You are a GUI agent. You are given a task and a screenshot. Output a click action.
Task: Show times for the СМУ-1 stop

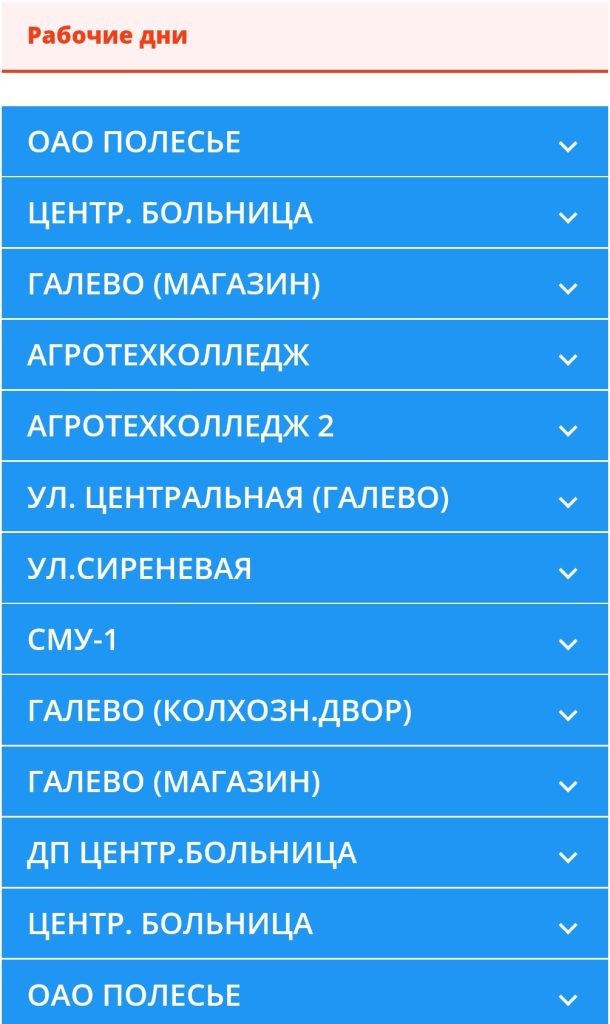pos(304,640)
